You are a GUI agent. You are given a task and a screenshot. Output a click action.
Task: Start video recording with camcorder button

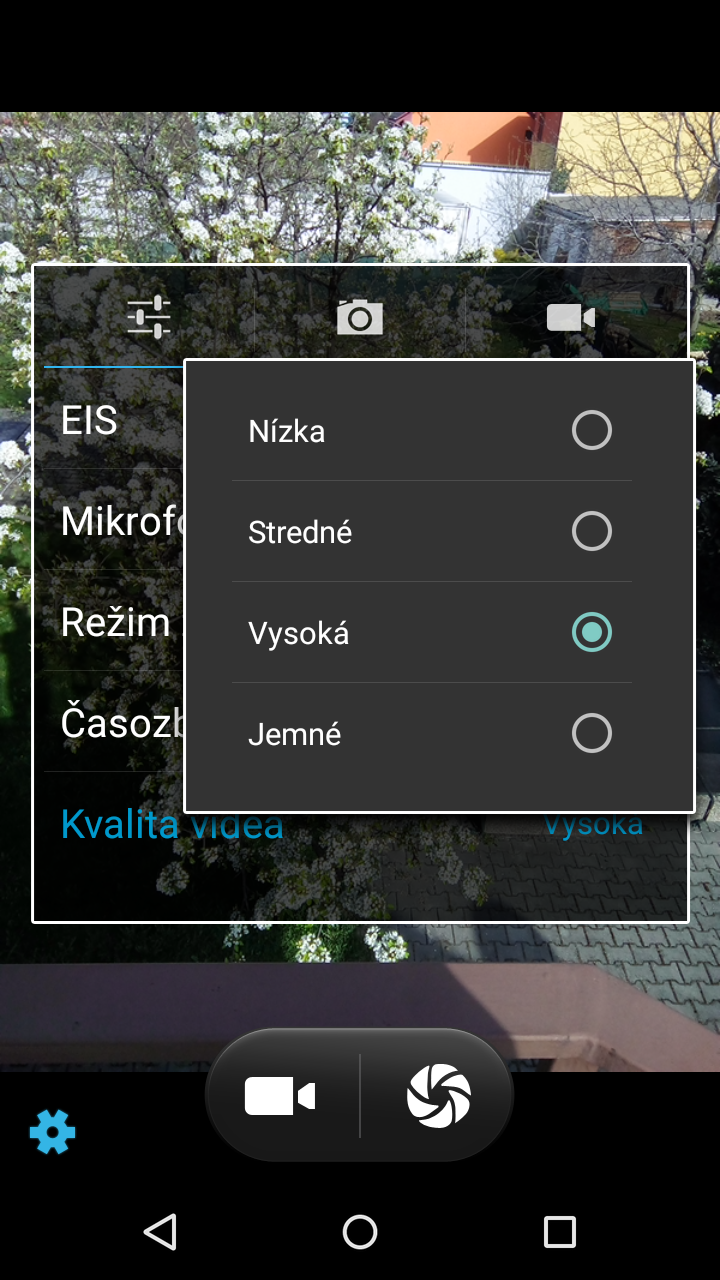(280, 1096)
